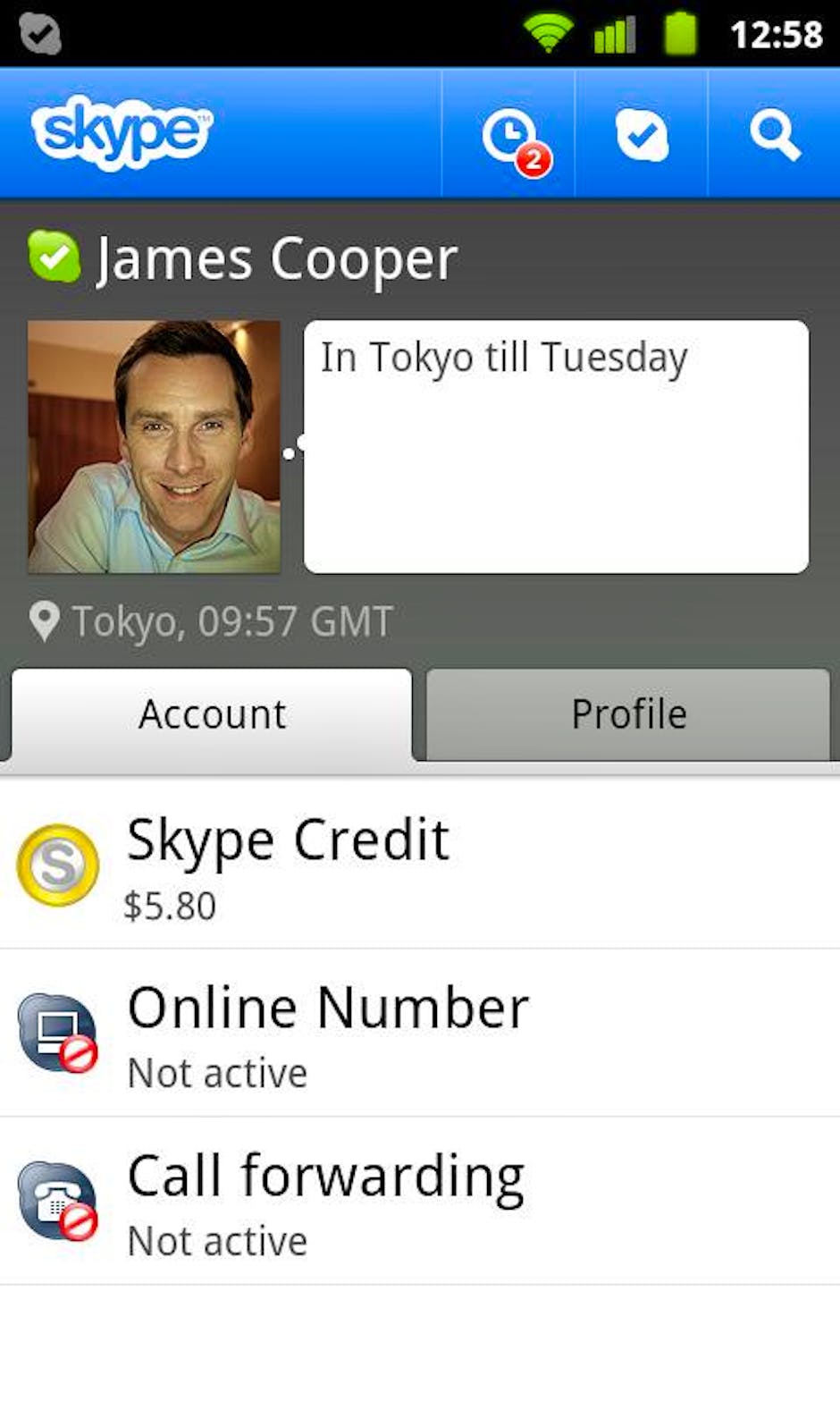
Task: Select the Account tab
Action: [212, 714]
